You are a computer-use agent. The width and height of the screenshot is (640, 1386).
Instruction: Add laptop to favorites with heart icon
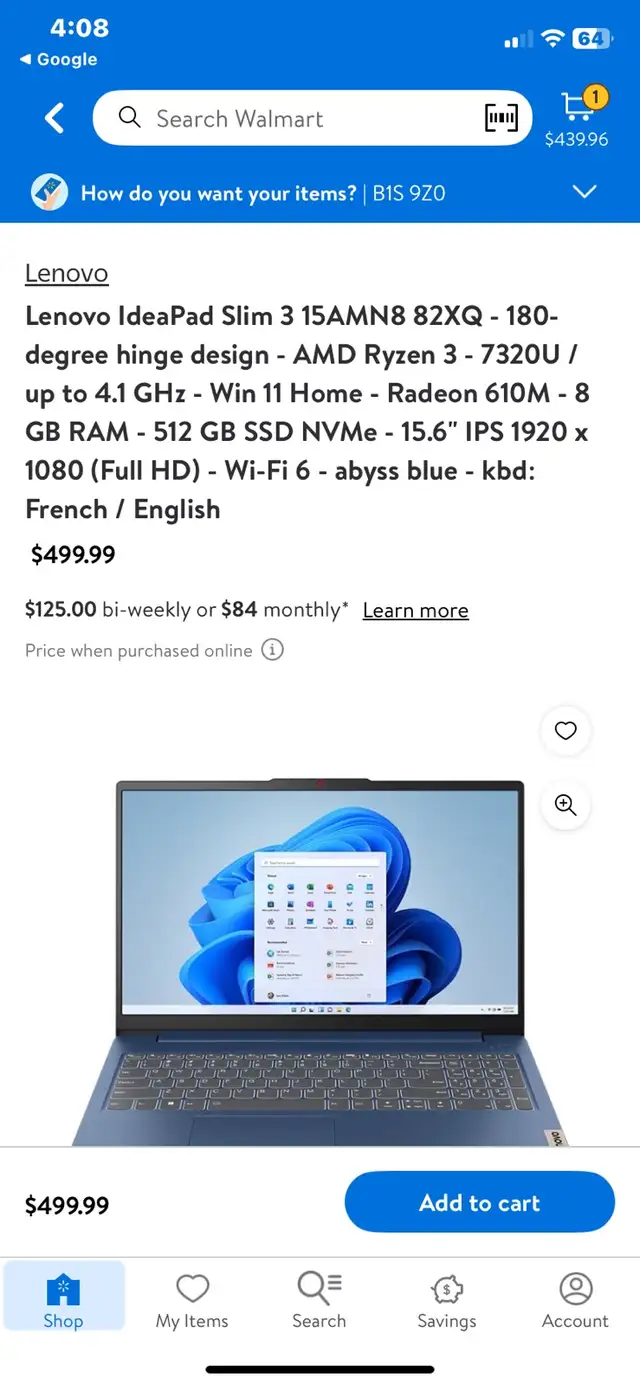point(566,731)
